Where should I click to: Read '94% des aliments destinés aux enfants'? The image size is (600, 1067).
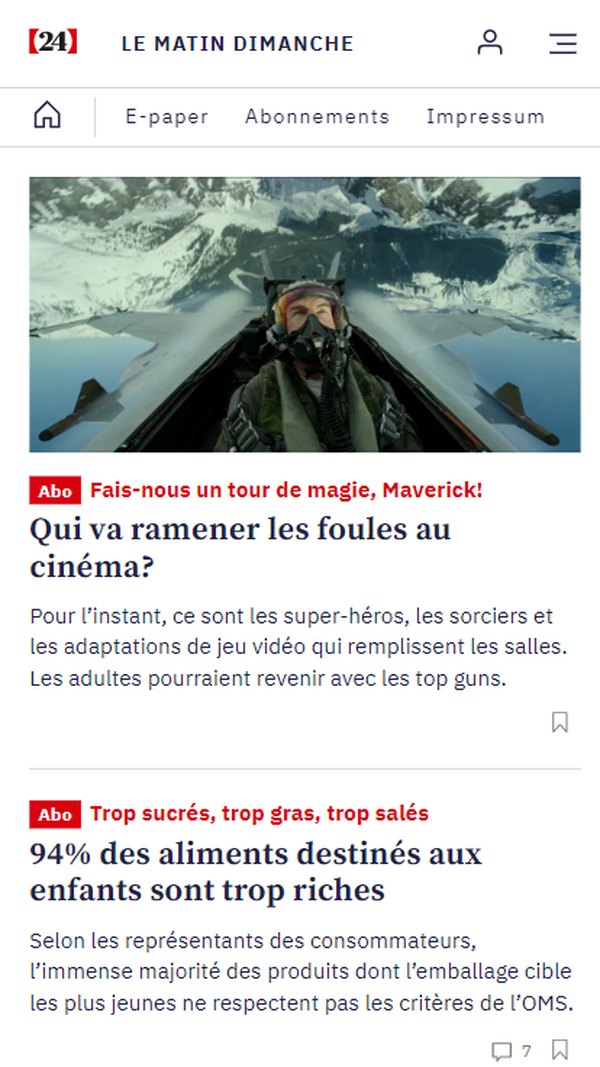coord(256,871)
